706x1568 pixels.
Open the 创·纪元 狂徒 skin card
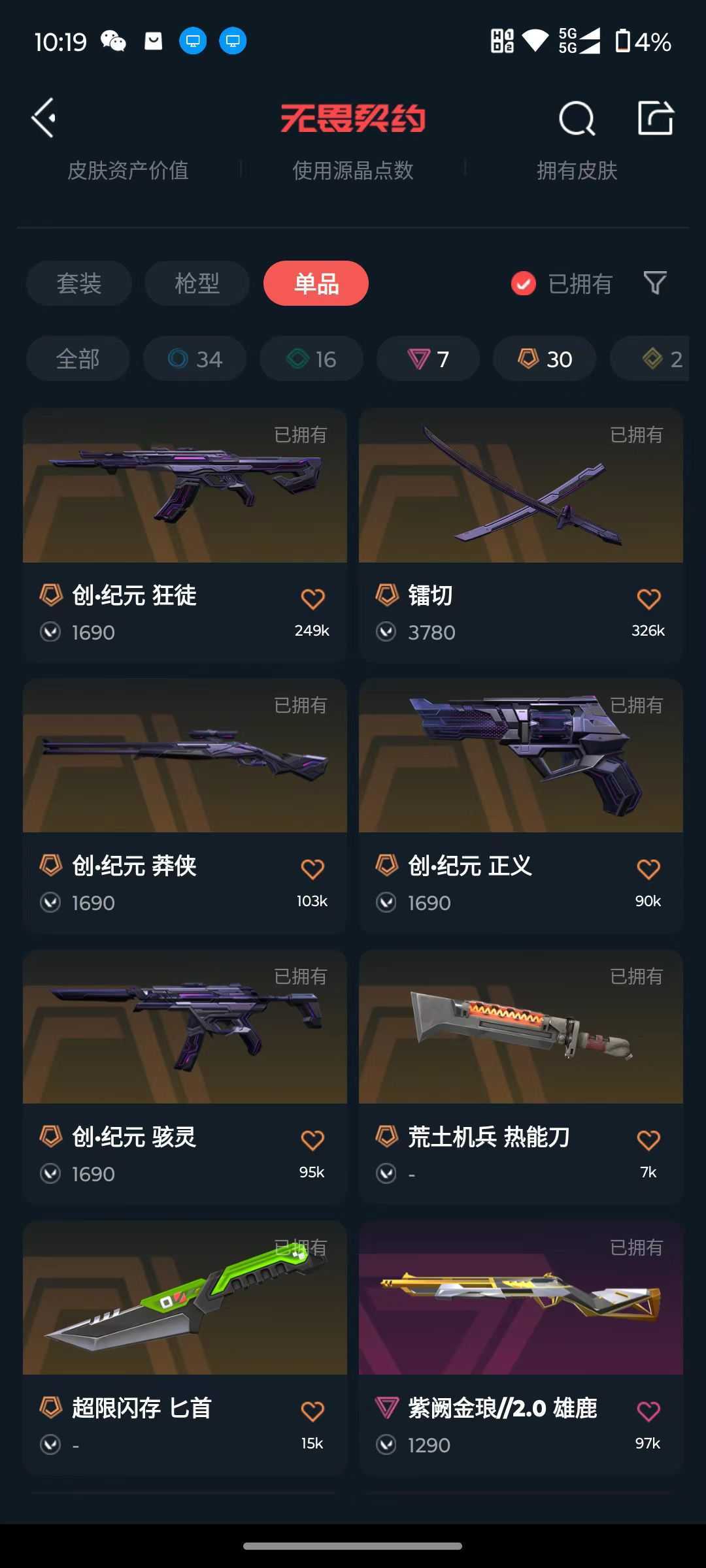(185, 536)
